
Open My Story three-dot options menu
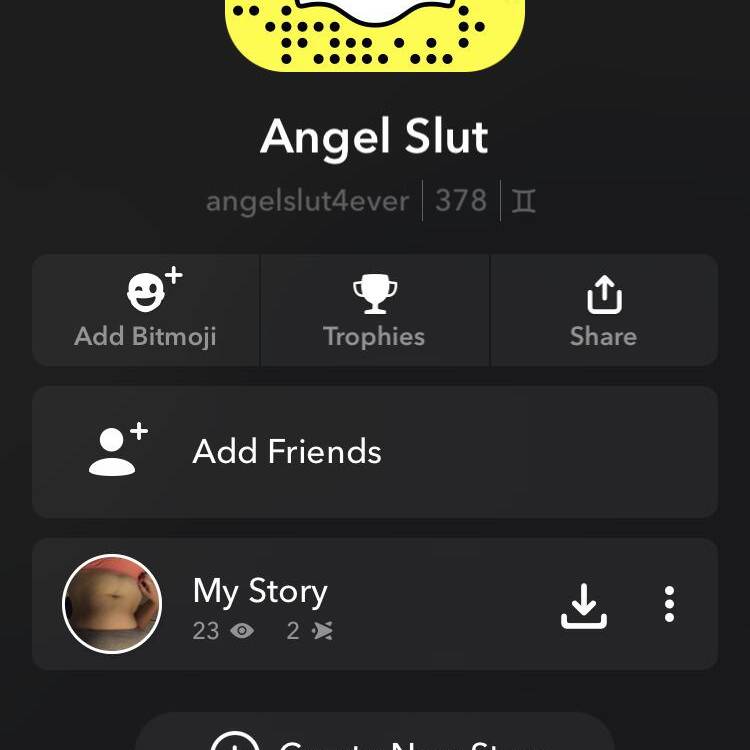click(x=669, y=605)
